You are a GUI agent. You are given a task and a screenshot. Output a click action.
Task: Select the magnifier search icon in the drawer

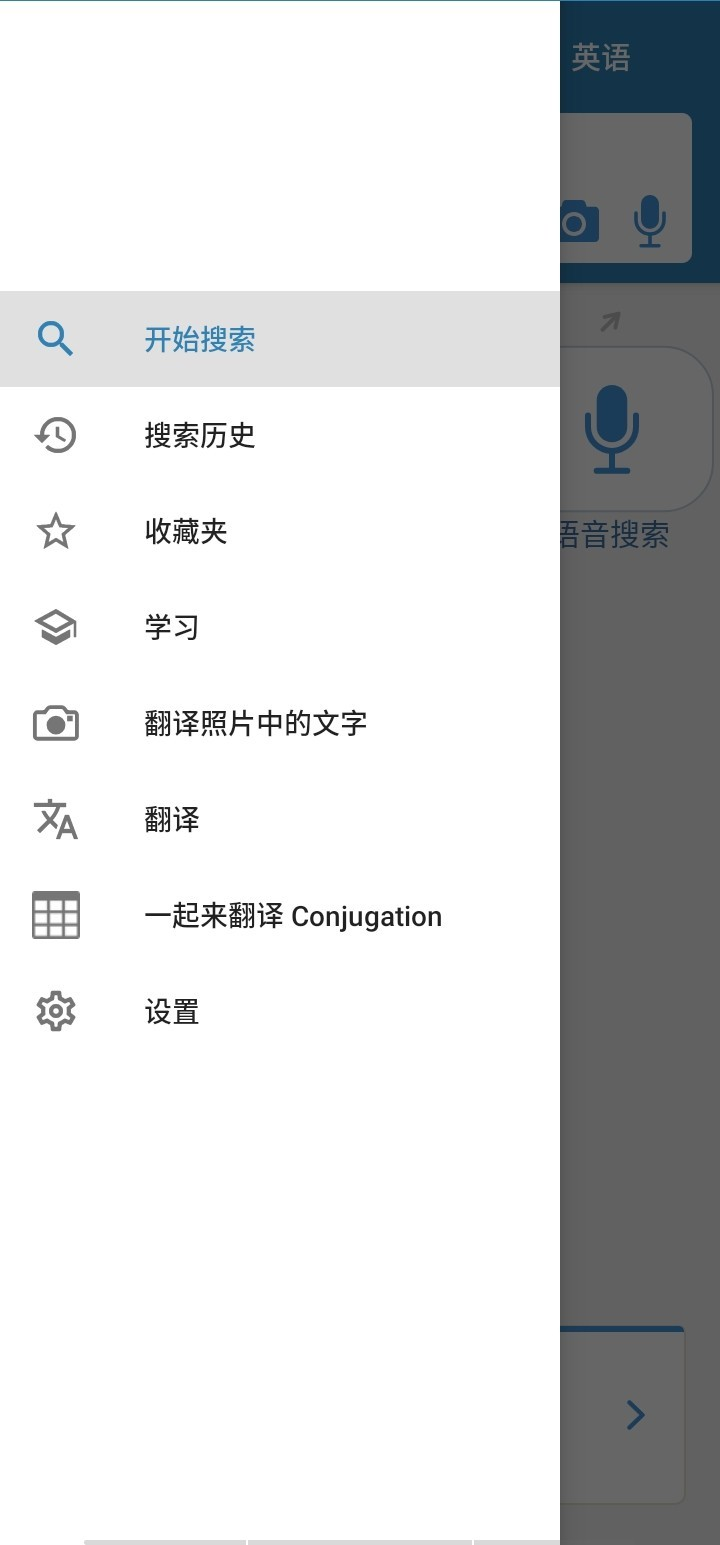(55, 338)
